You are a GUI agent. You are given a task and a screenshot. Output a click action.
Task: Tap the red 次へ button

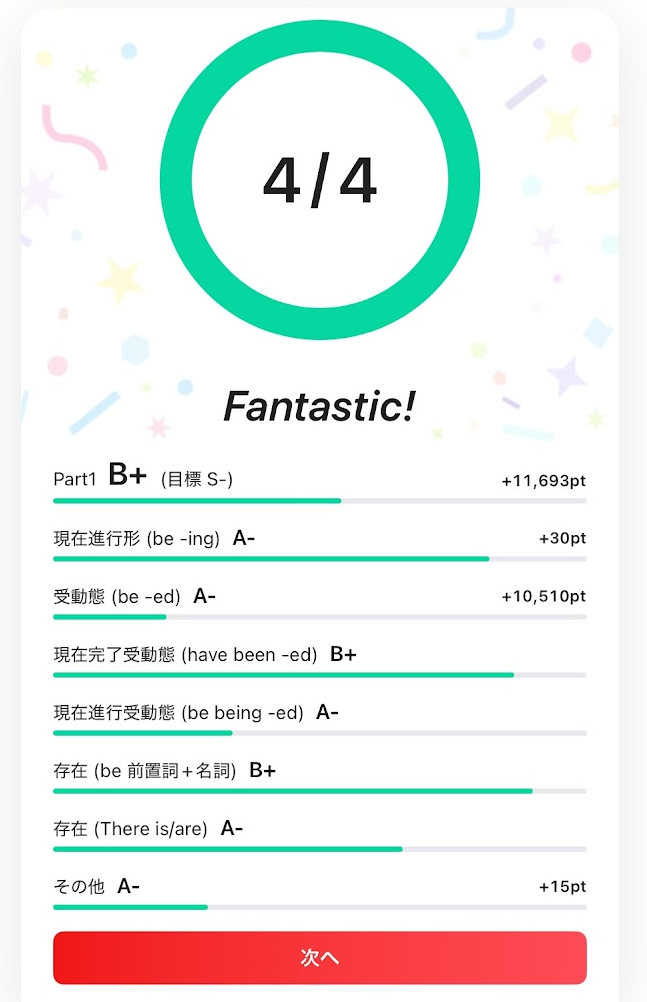coord(319,958)
